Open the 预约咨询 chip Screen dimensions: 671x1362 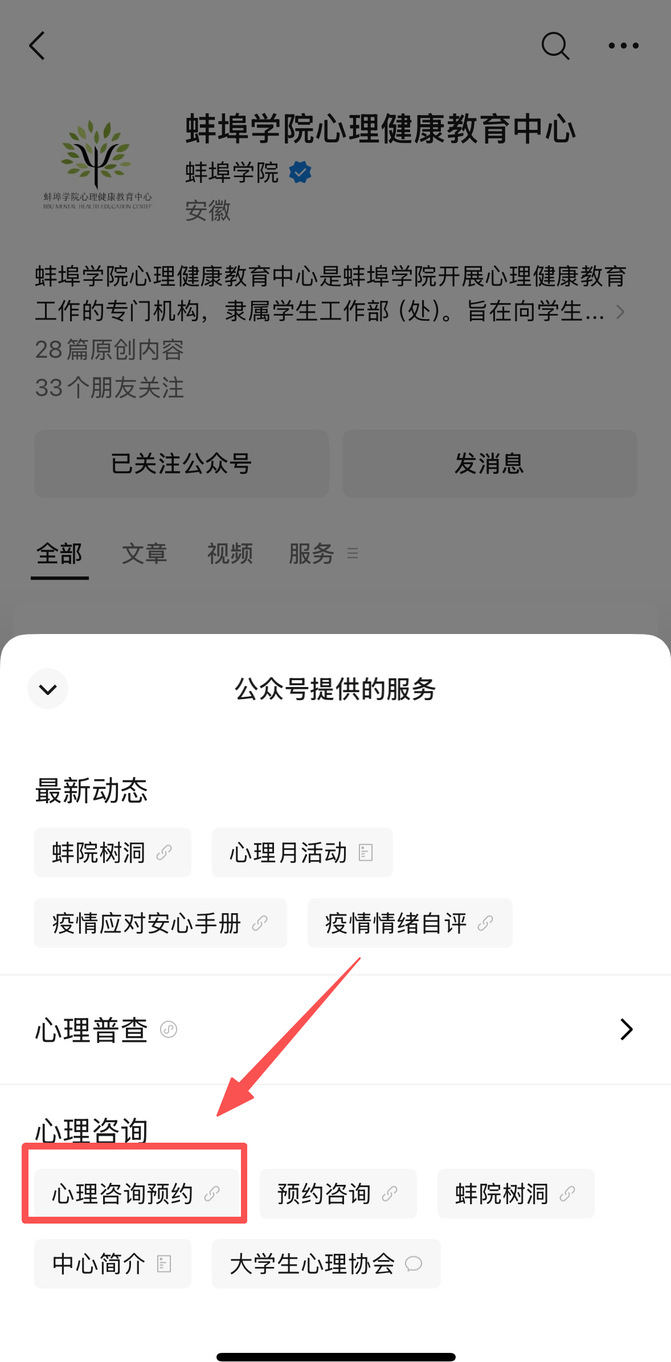(x=337, y=1194)
